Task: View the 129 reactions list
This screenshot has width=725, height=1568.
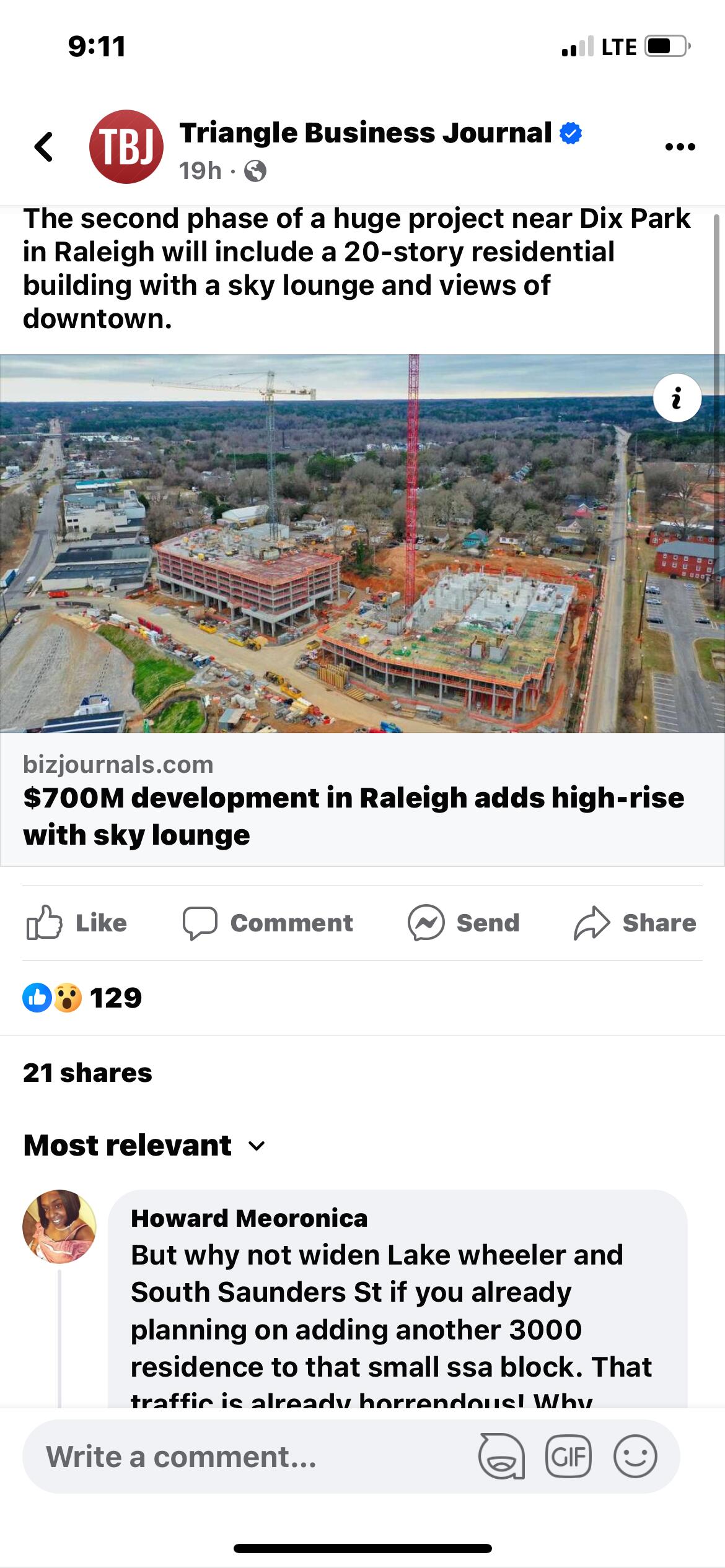Action: (x=83, y=998)
